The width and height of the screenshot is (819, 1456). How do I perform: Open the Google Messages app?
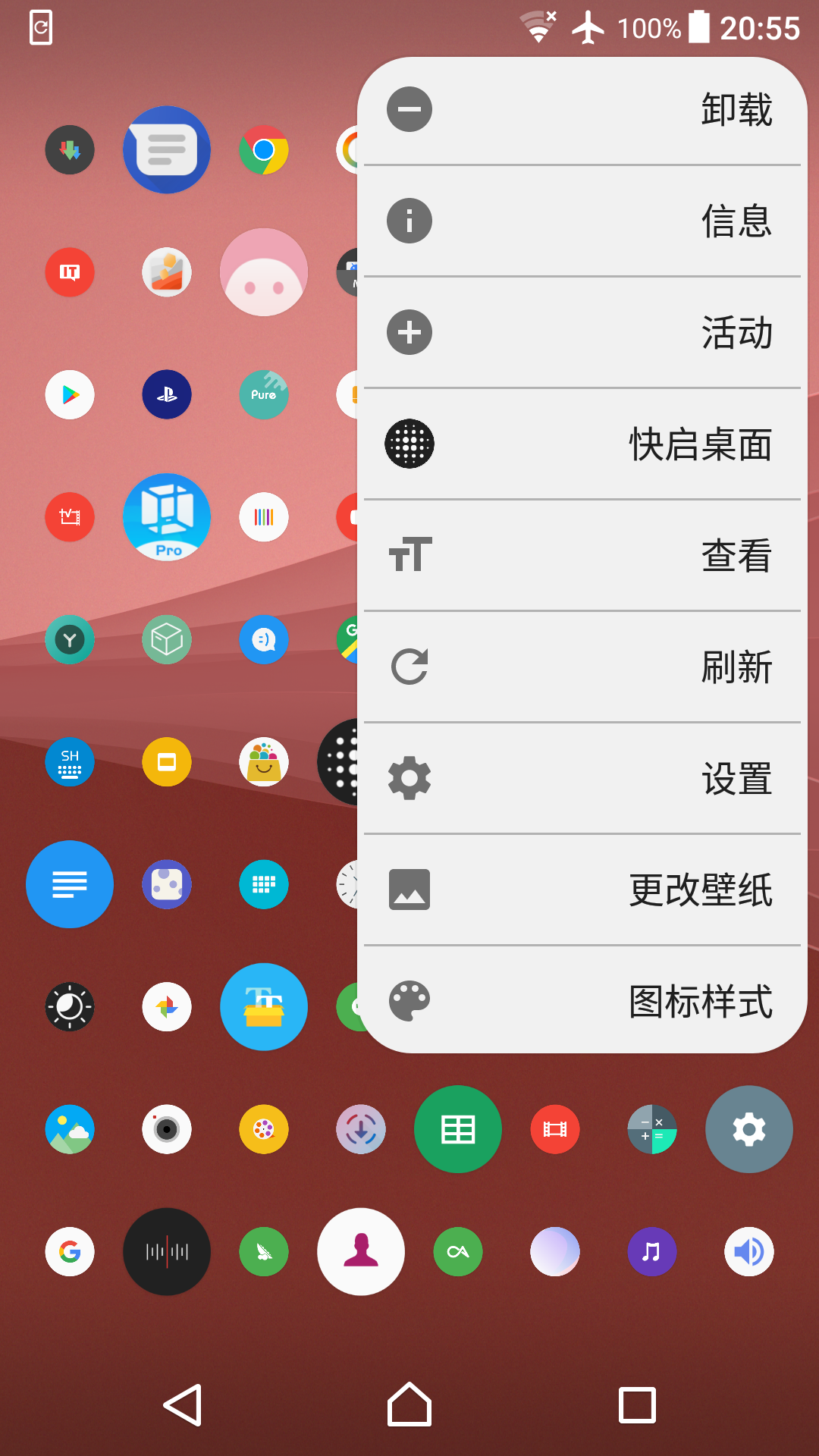166,149
